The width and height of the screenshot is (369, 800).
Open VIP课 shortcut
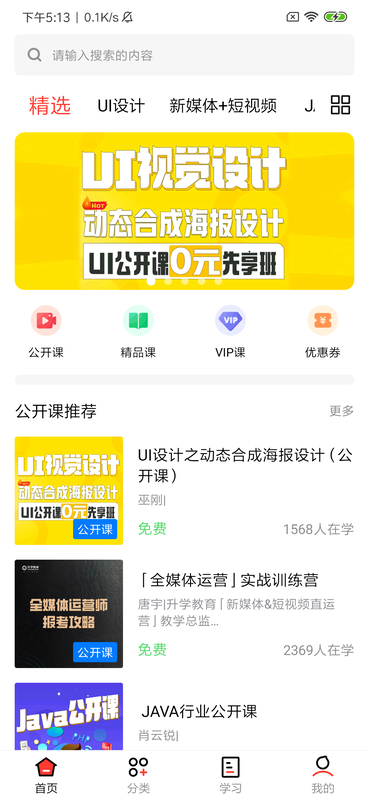230,332
